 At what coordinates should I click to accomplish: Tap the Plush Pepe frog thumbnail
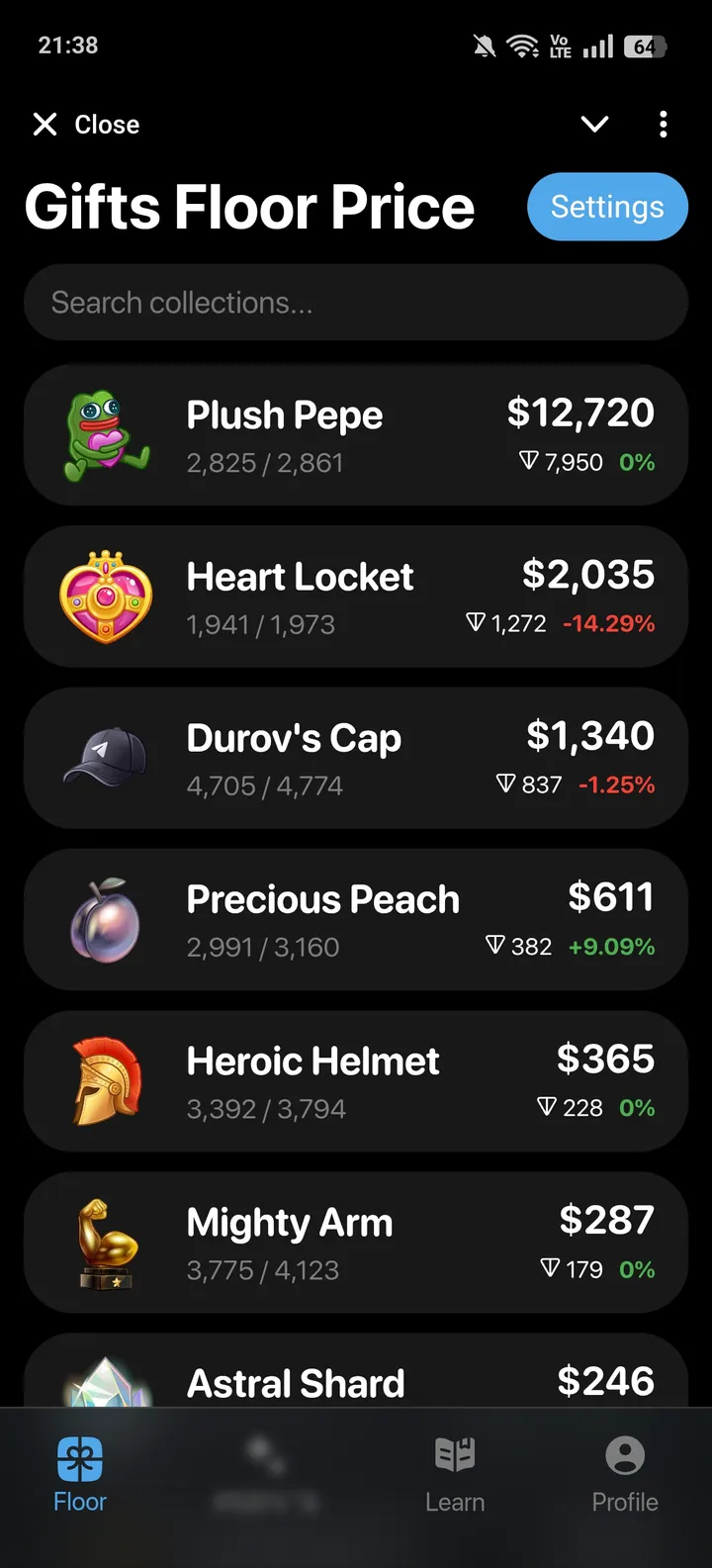[x=104, y=433]
